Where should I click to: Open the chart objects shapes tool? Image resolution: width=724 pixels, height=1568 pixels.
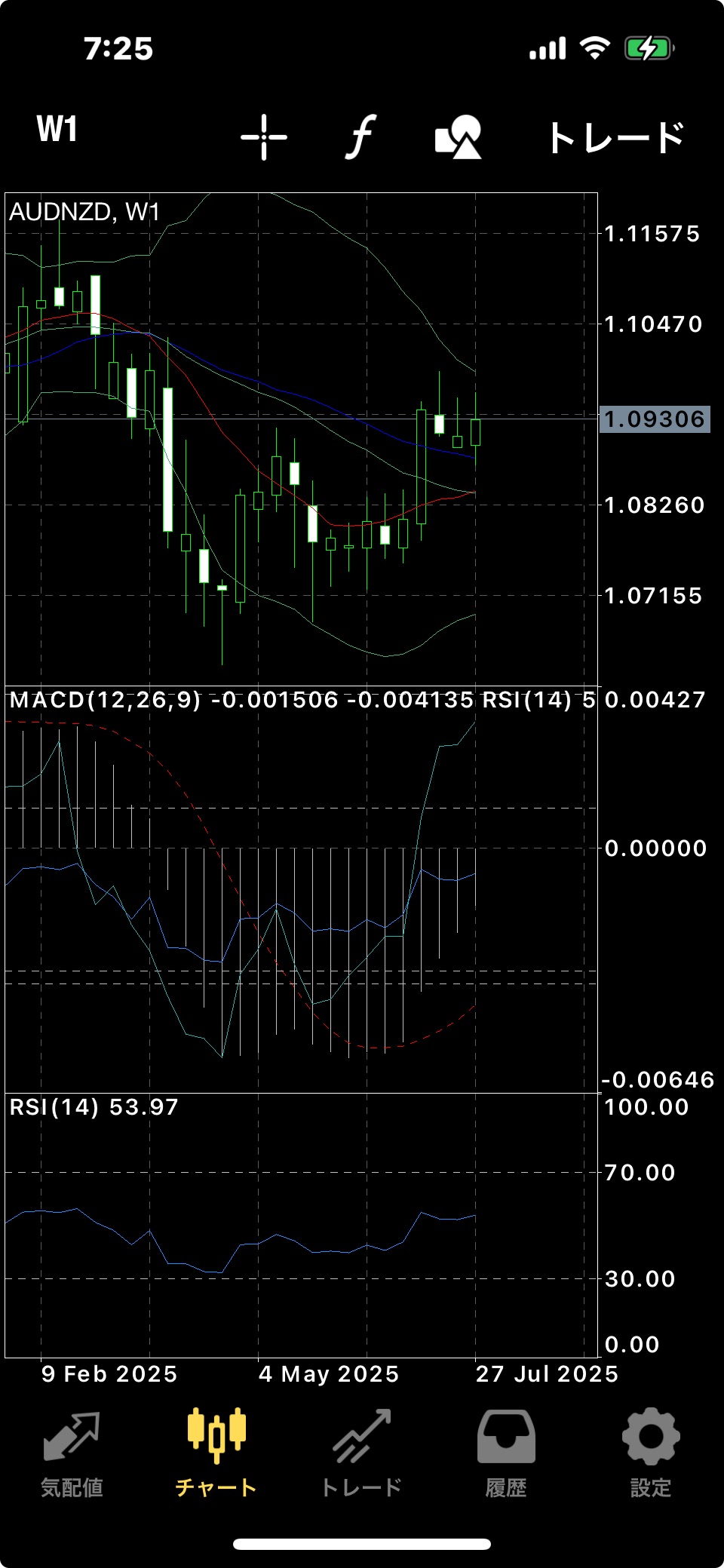coord(458,137)
